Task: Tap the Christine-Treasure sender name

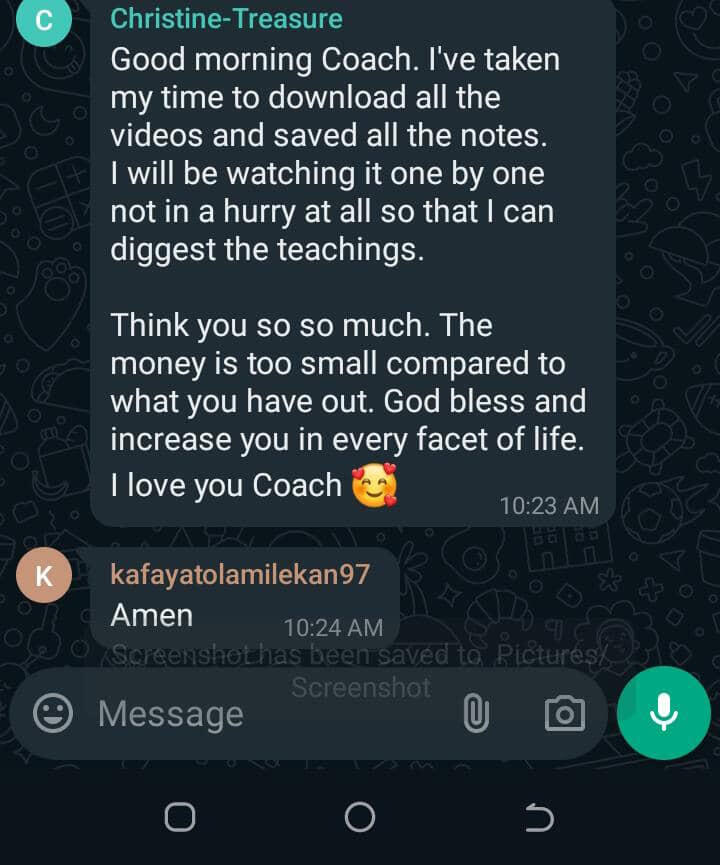Action: point(226,18)
